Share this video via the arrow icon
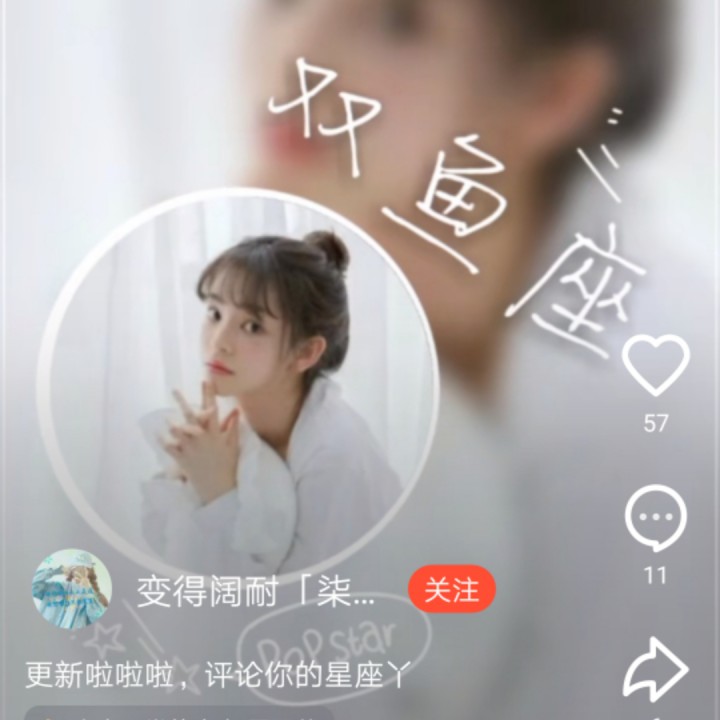720x720 pixels. 656,669
